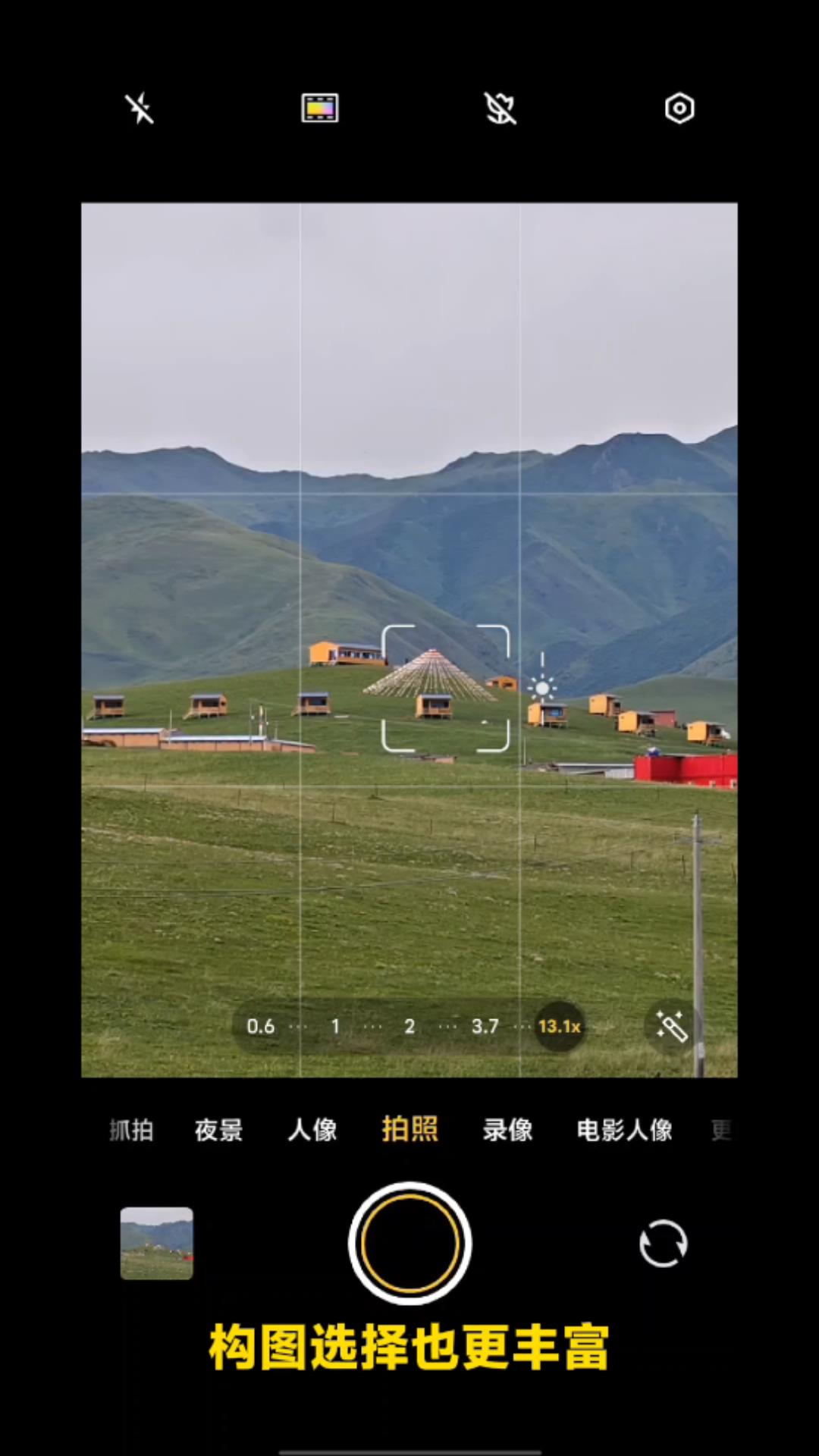This screenshot has width=819, height=1456.
Task: Flip to the front camera
Action: 664,1244
